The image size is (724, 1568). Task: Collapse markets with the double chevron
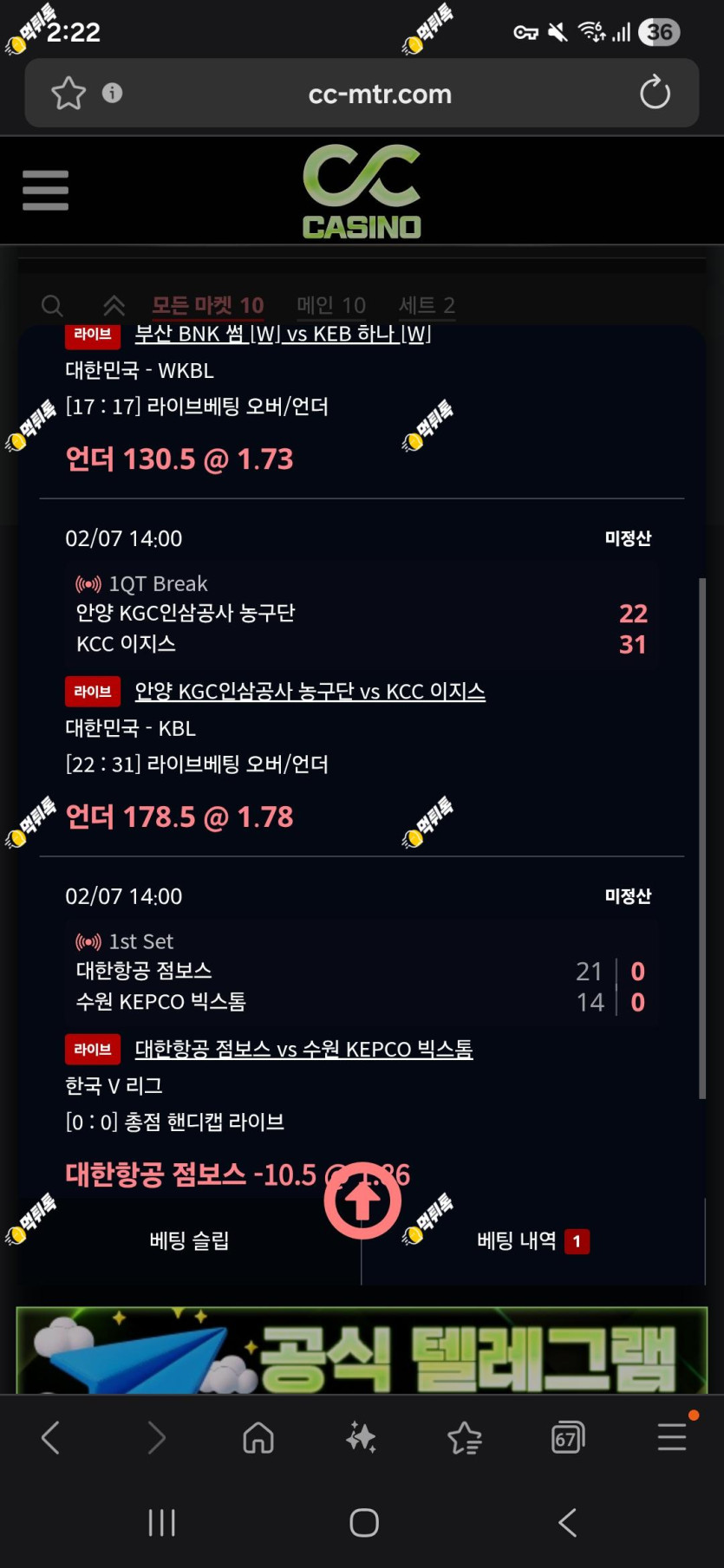(x=114, y=305)
